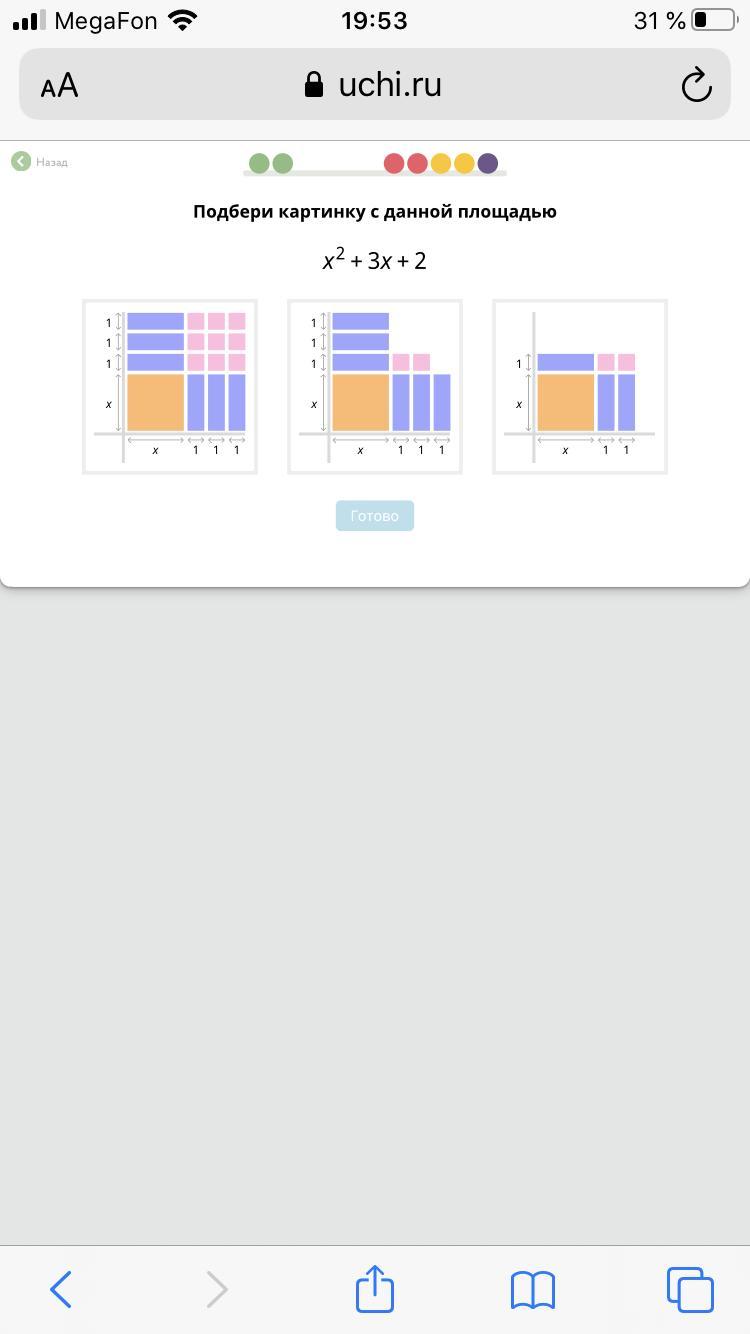Open the Safari share sheet
This screenshot has height=1334, width=750.
click(x=375, y=1289)
